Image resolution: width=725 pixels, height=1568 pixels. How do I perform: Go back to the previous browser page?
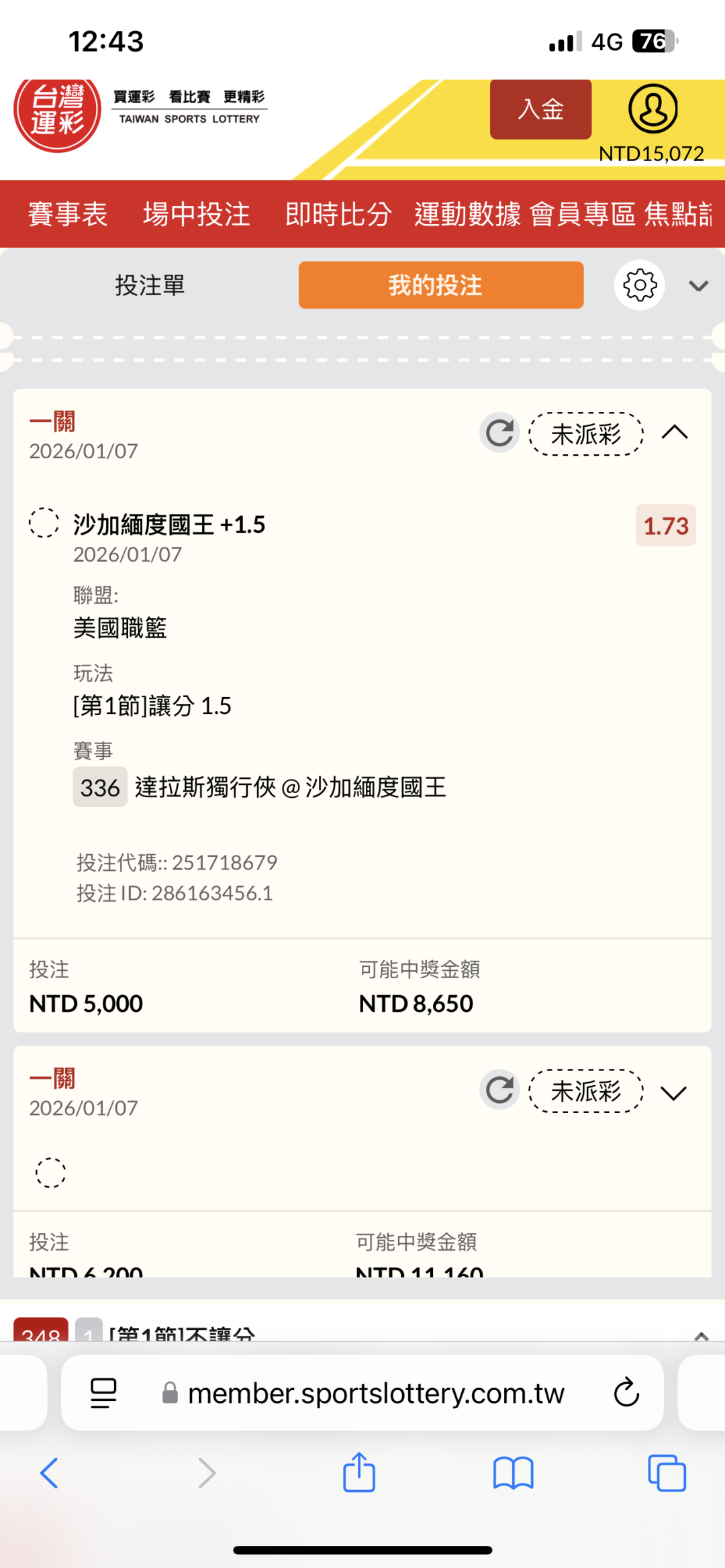click(x=50, y=1473)
